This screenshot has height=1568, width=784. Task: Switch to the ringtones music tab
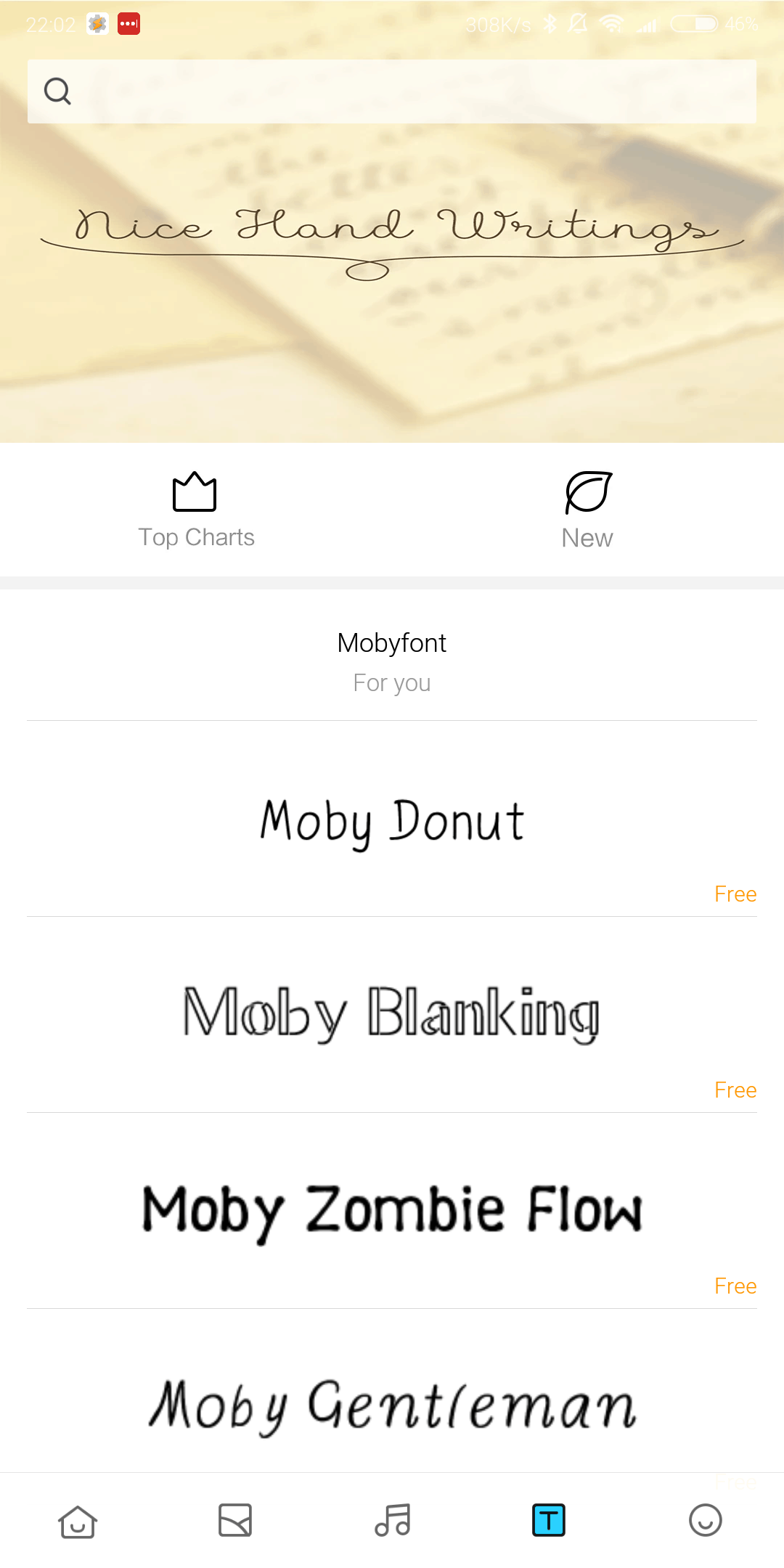click(x=392, y=1520)
